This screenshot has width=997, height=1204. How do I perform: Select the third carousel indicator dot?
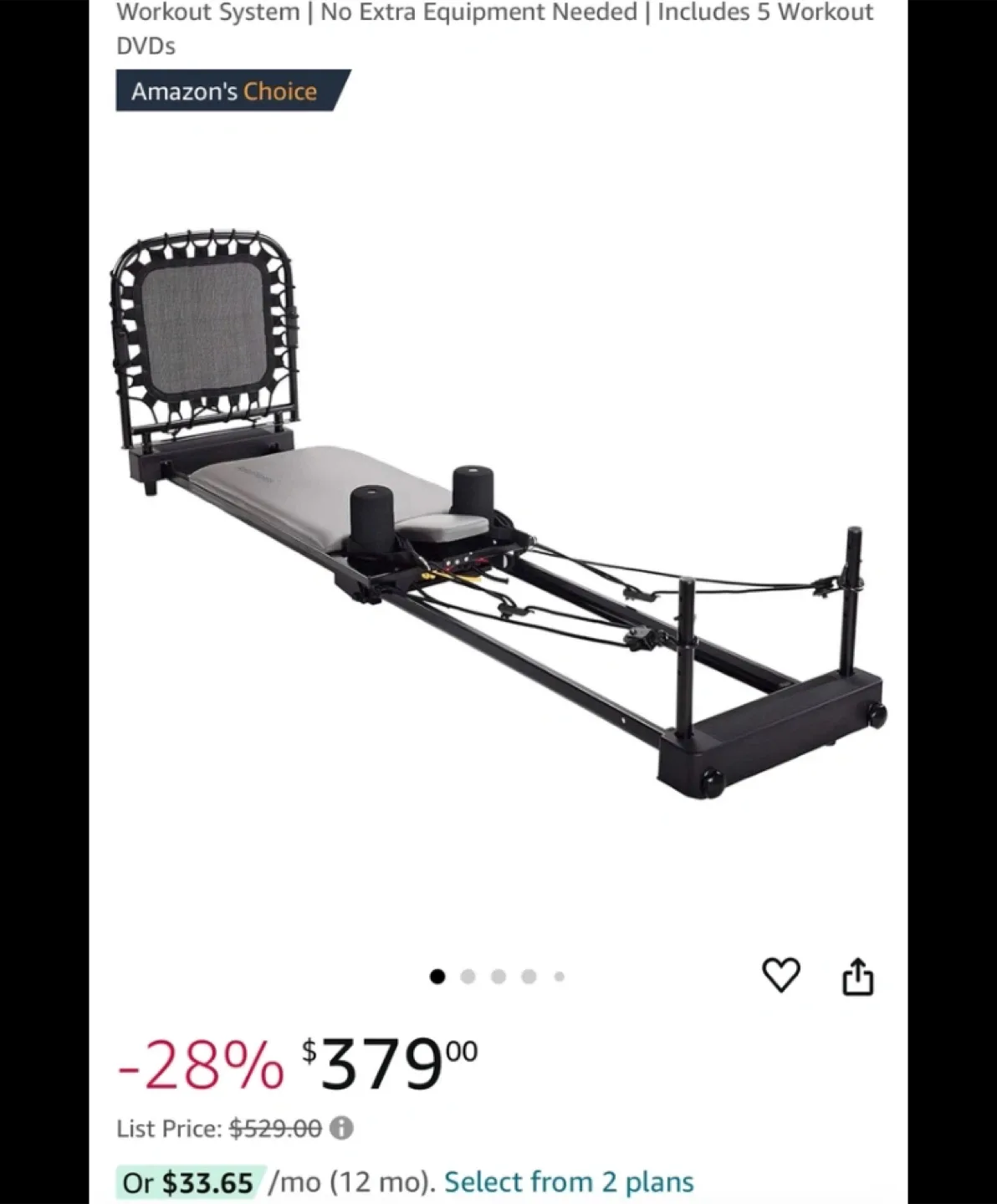point(498,976)
